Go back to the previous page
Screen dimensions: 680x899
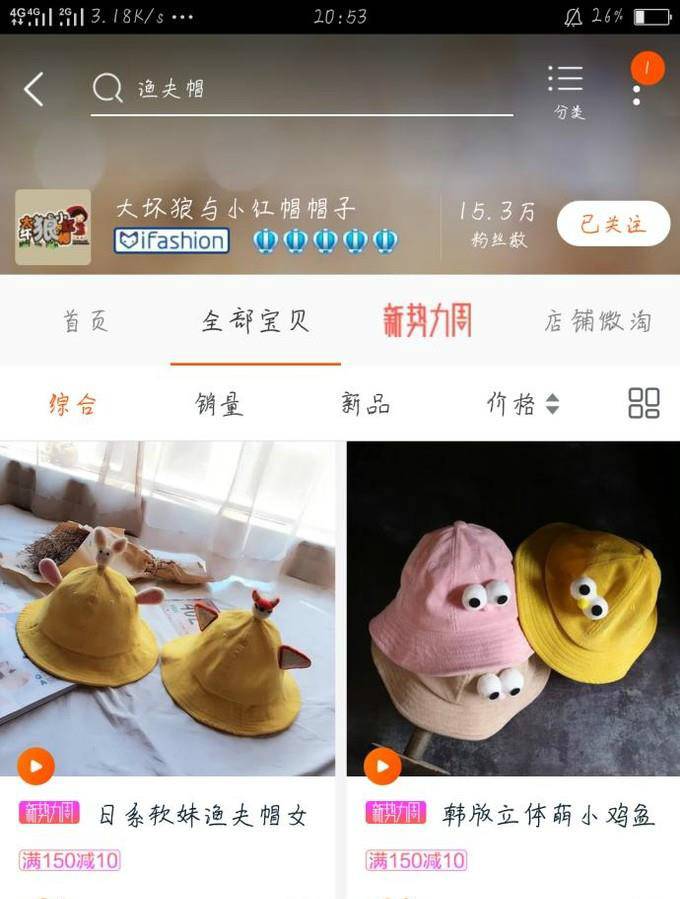(x=34, y=90)
